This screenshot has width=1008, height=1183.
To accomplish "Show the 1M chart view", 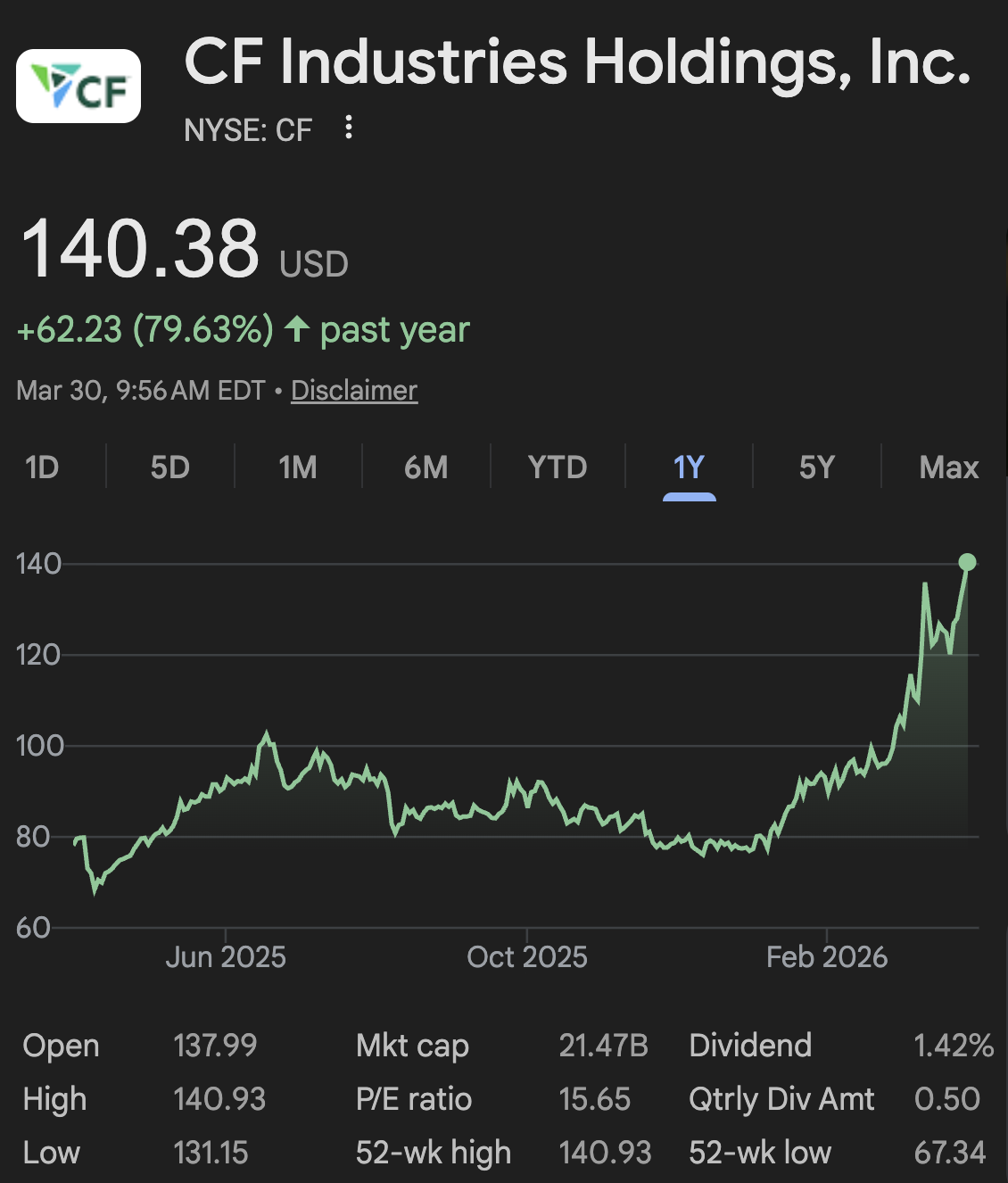I will tap(298, 467).
